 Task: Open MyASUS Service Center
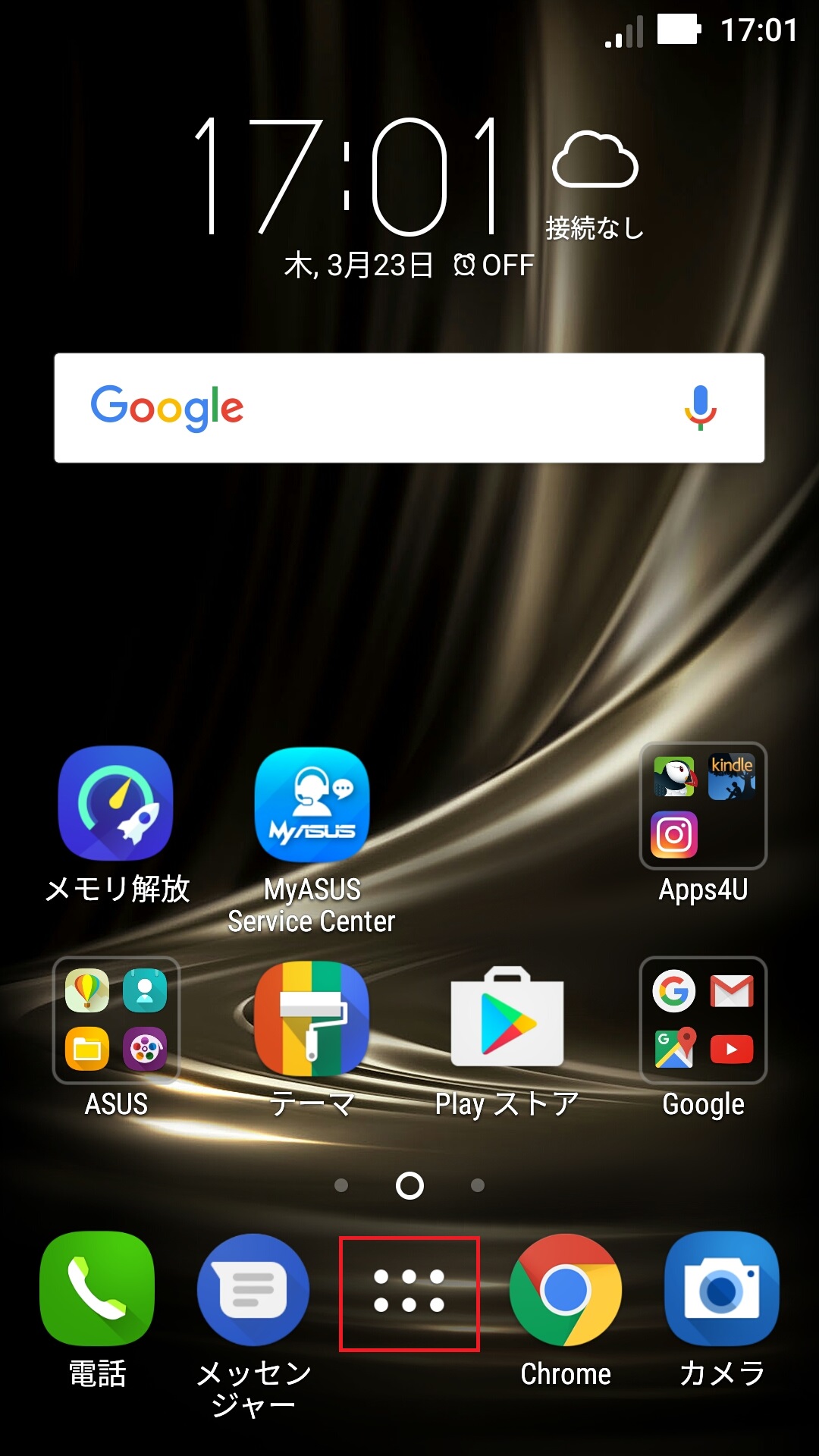pos(312,804)
